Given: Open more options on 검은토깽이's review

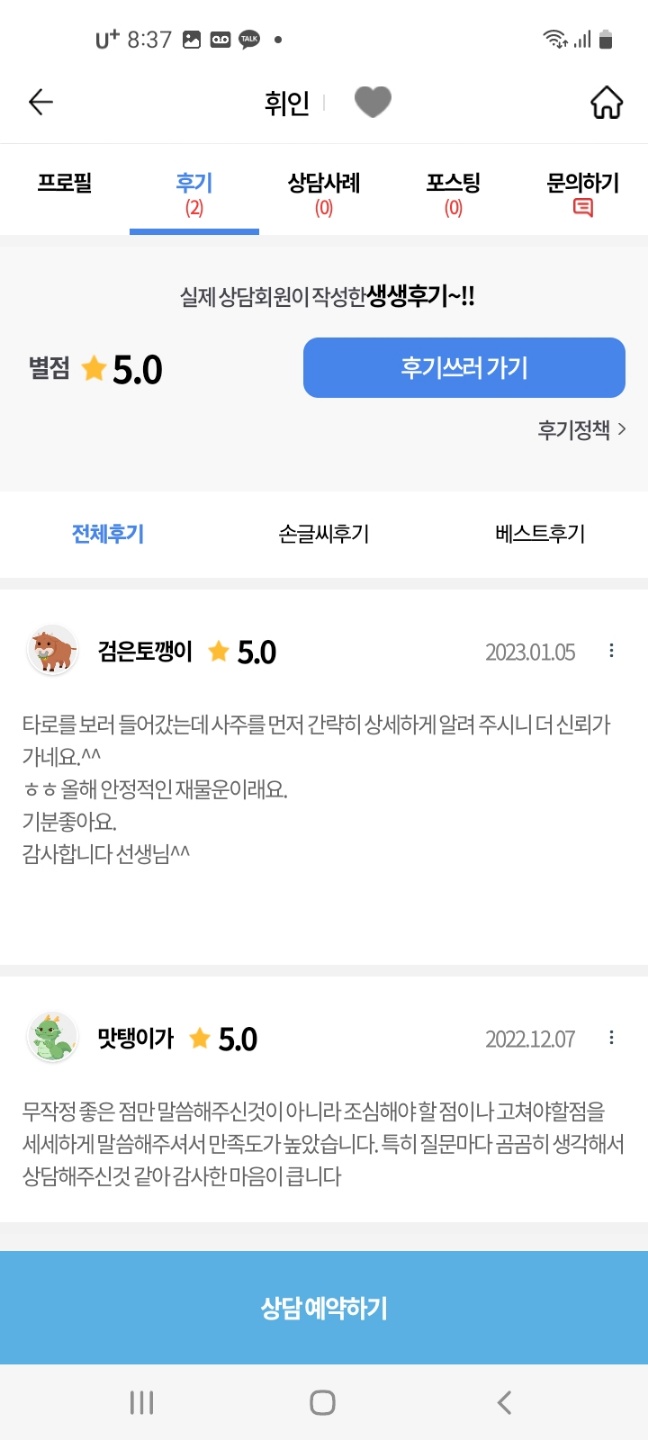Looking at the screenshot, I should (612, 651).
